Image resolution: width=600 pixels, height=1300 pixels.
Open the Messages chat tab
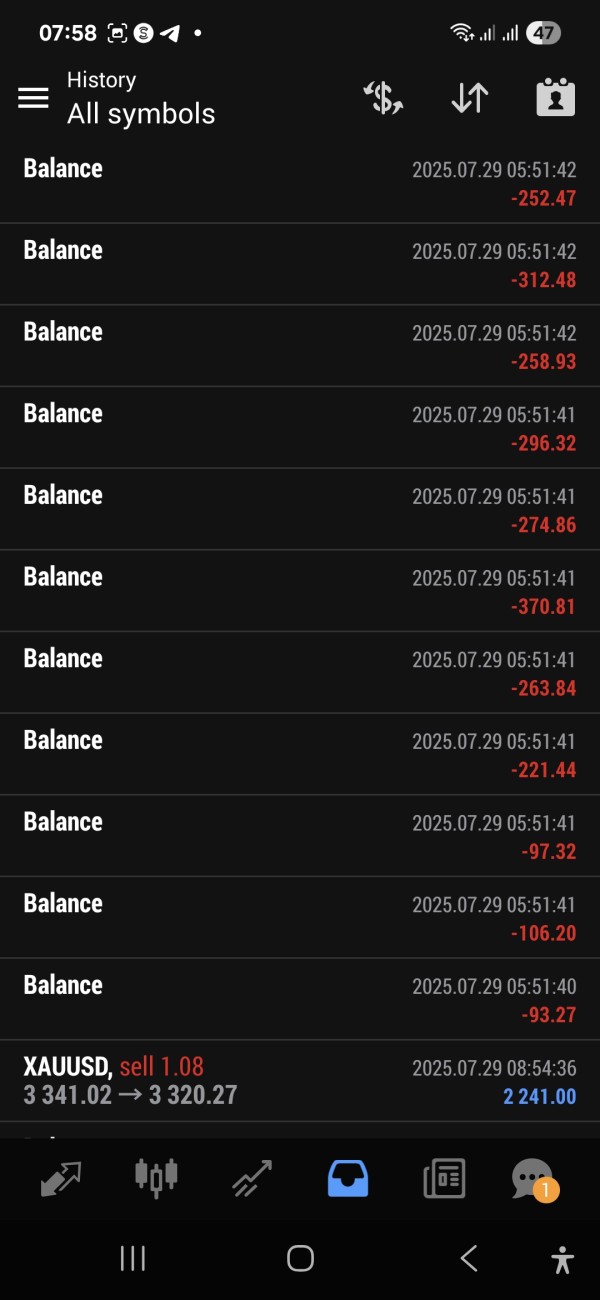[x=533, y=1180]
